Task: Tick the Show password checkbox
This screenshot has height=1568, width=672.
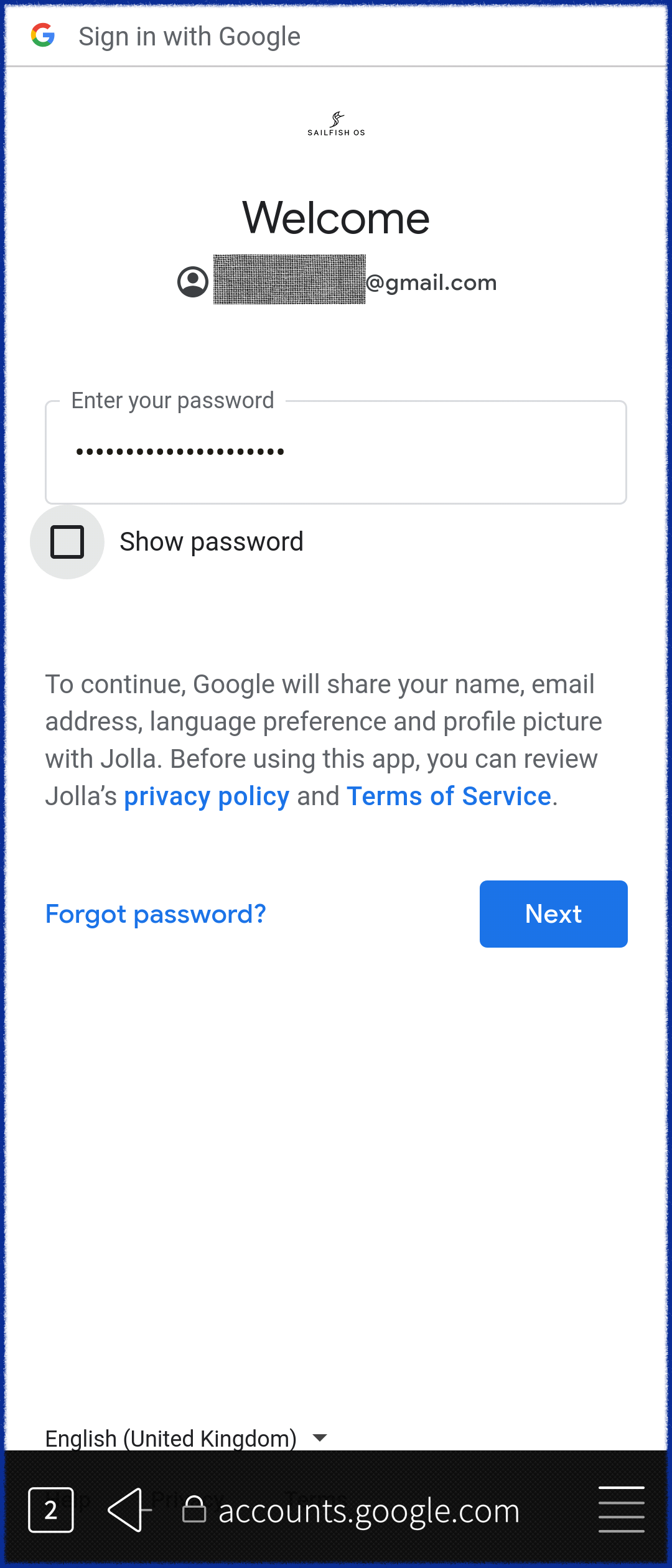Action: (x=67, y=542)
